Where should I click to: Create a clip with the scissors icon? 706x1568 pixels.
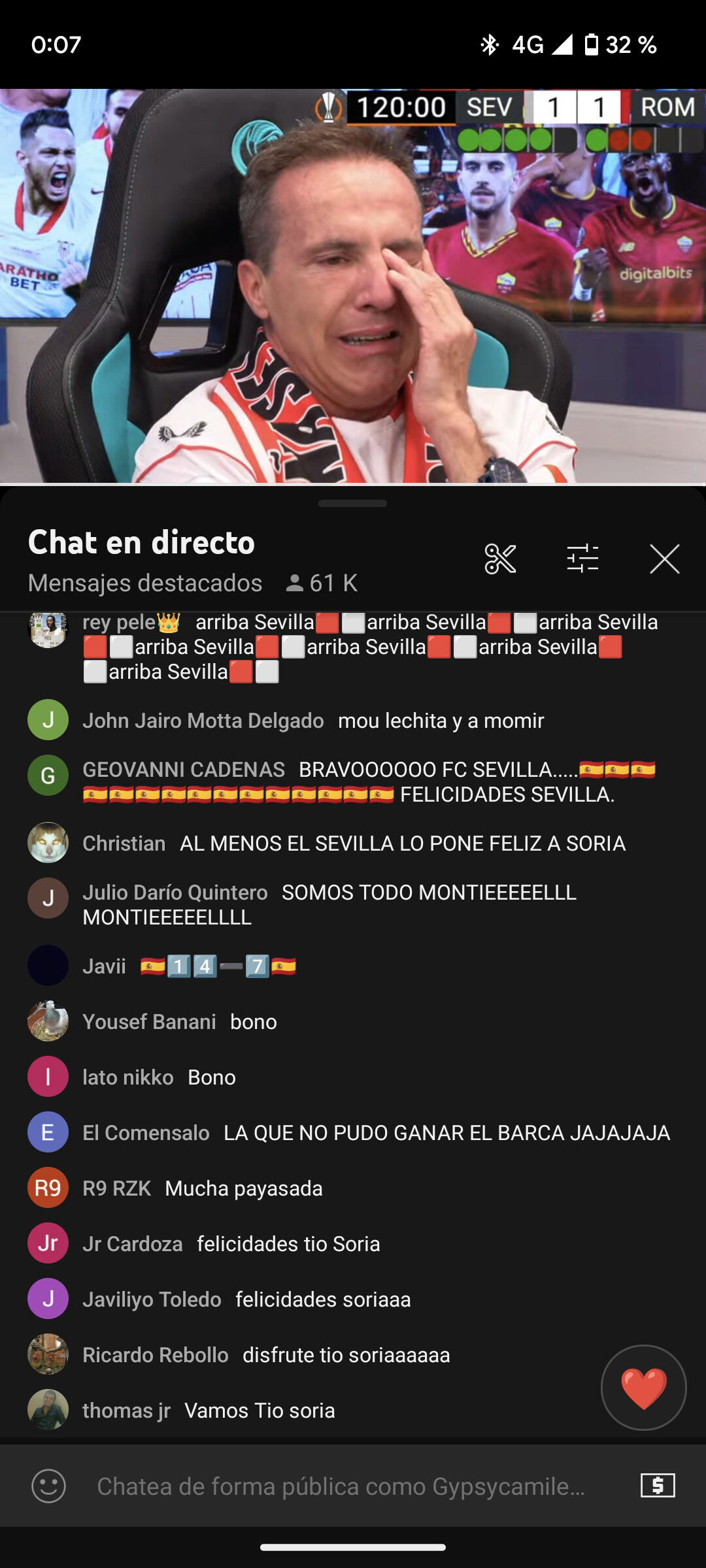coord(500,559)
